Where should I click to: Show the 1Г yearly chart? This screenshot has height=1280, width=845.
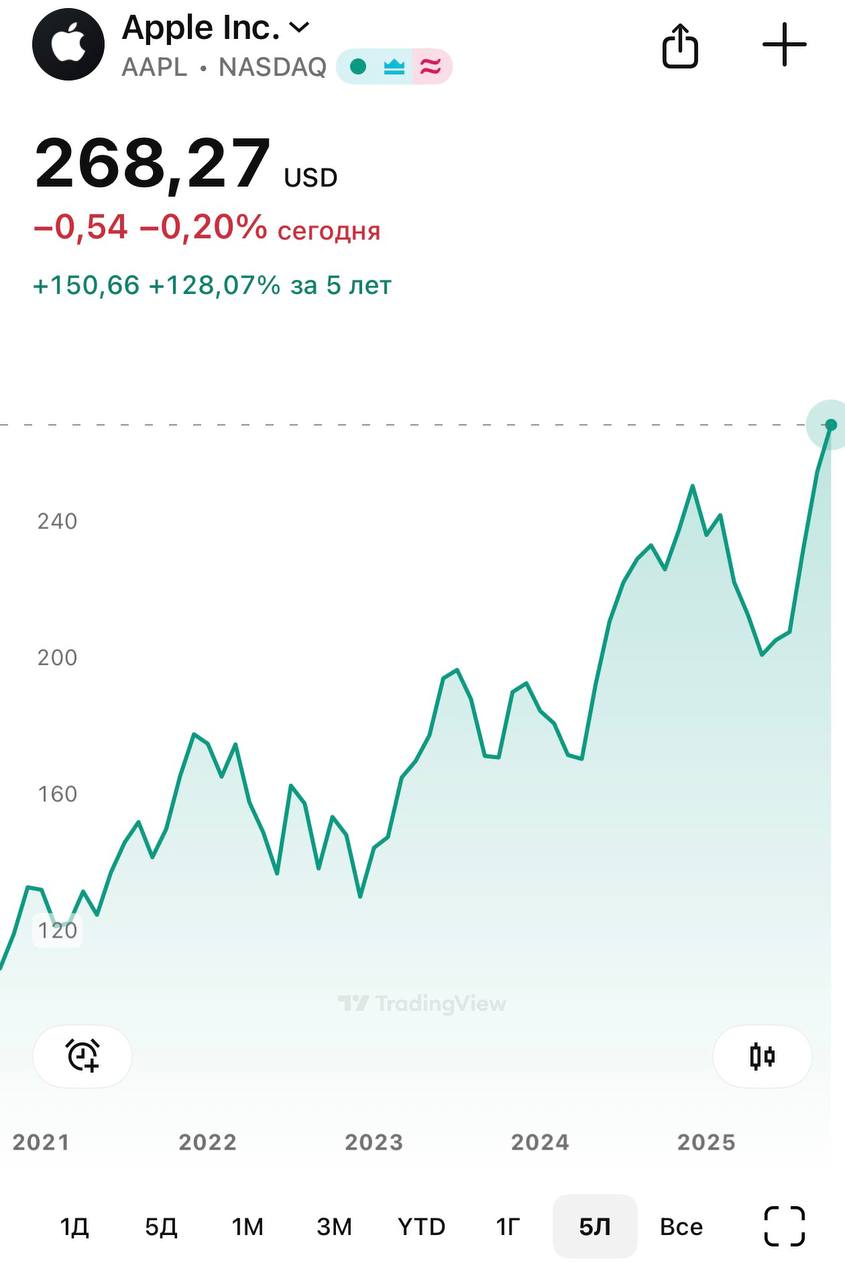pos(508,1226)
